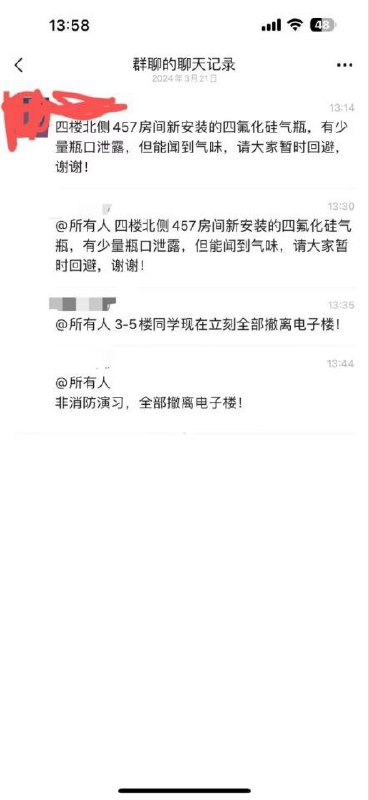The height and width of the screenshot is (800, 369).
Task: Go back using the top-left arrow
Action: pyautogui.click(x=19, y=65)
